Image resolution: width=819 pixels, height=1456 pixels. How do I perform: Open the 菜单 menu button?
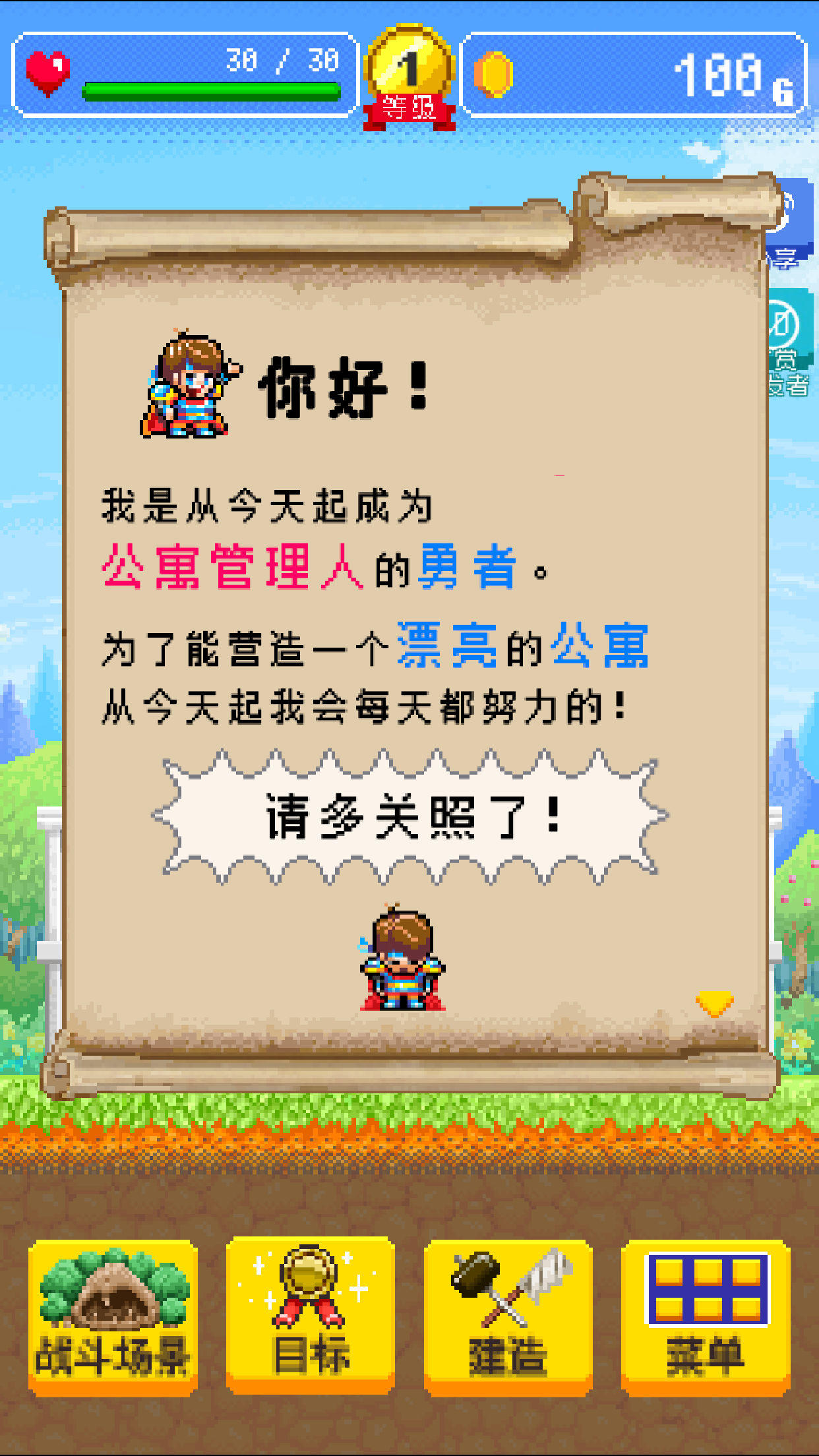(706, 1316)
